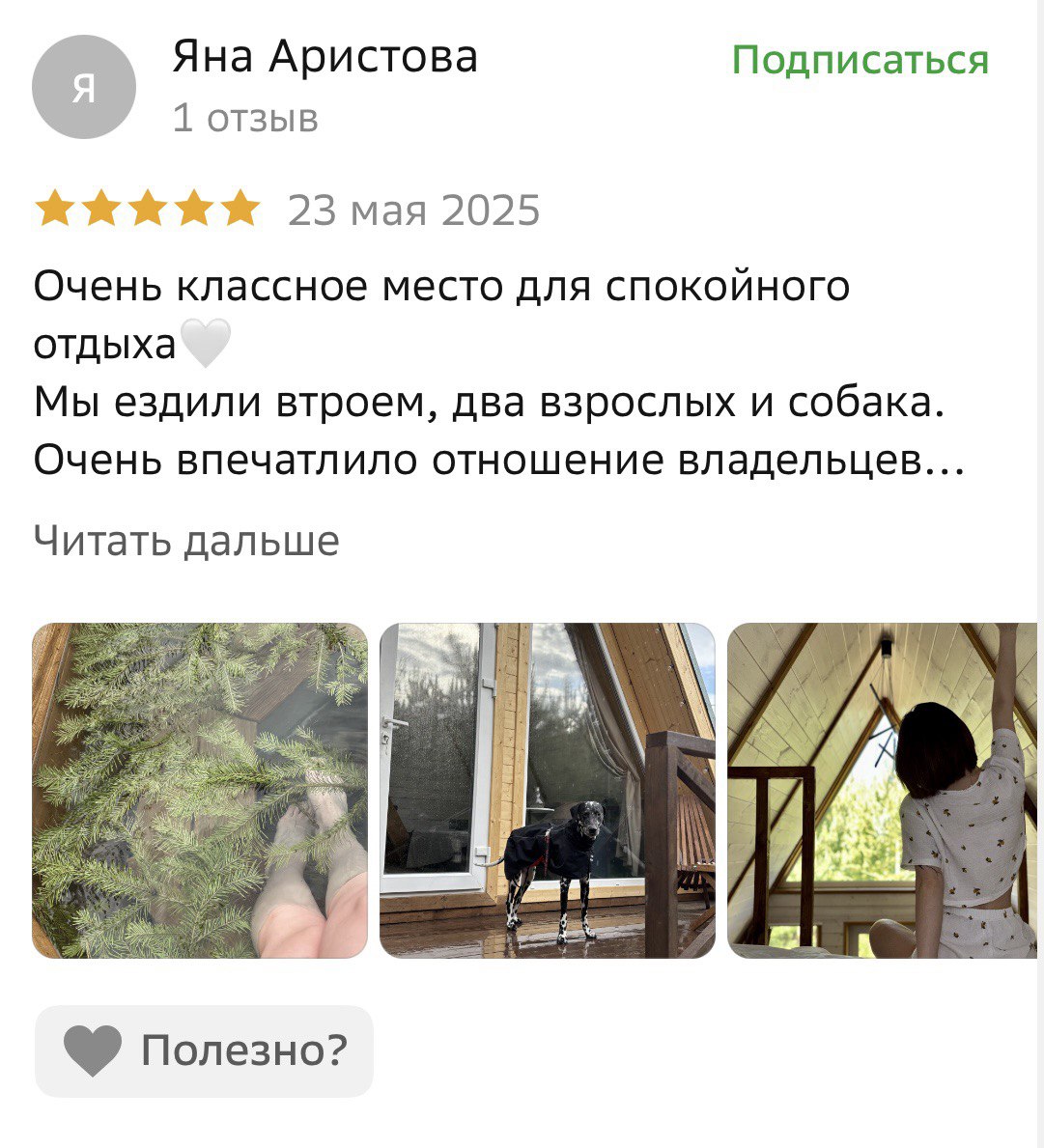The image size is (1044, 1148).
Task: Mark the review as Полезно
Action: (x=204, y=1050)
